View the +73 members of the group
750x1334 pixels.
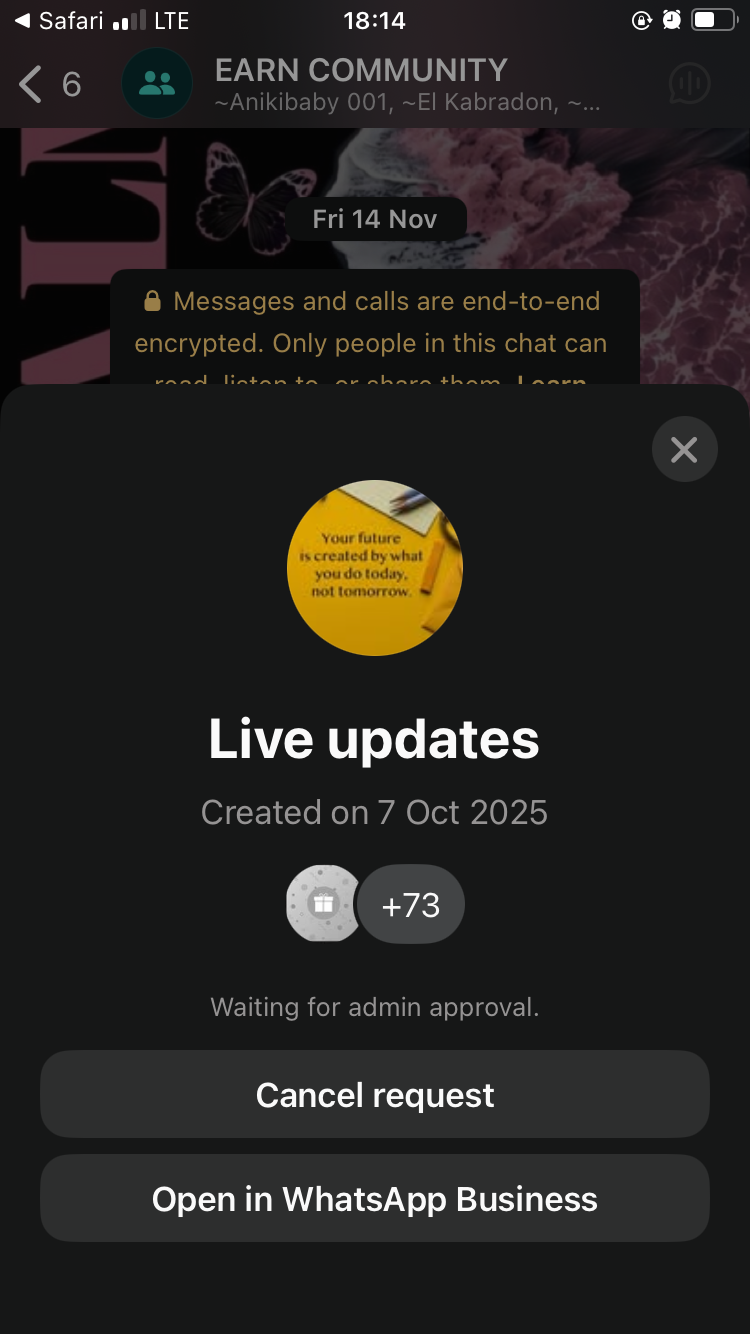(x=410, y=905)
